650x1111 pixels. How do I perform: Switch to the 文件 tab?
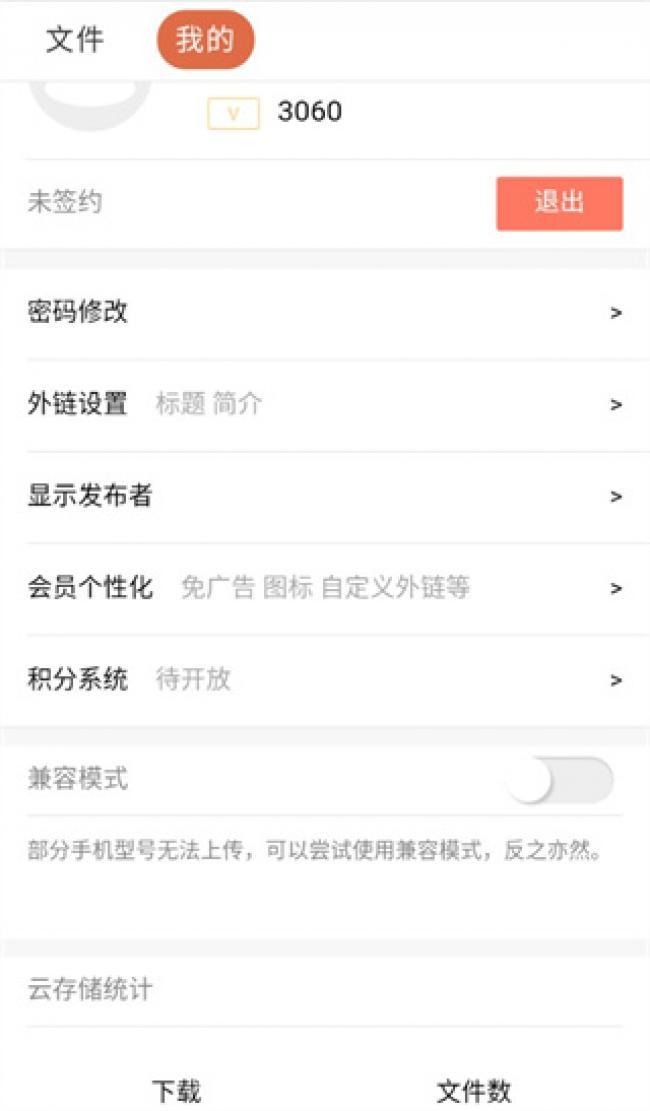point(74,40)
